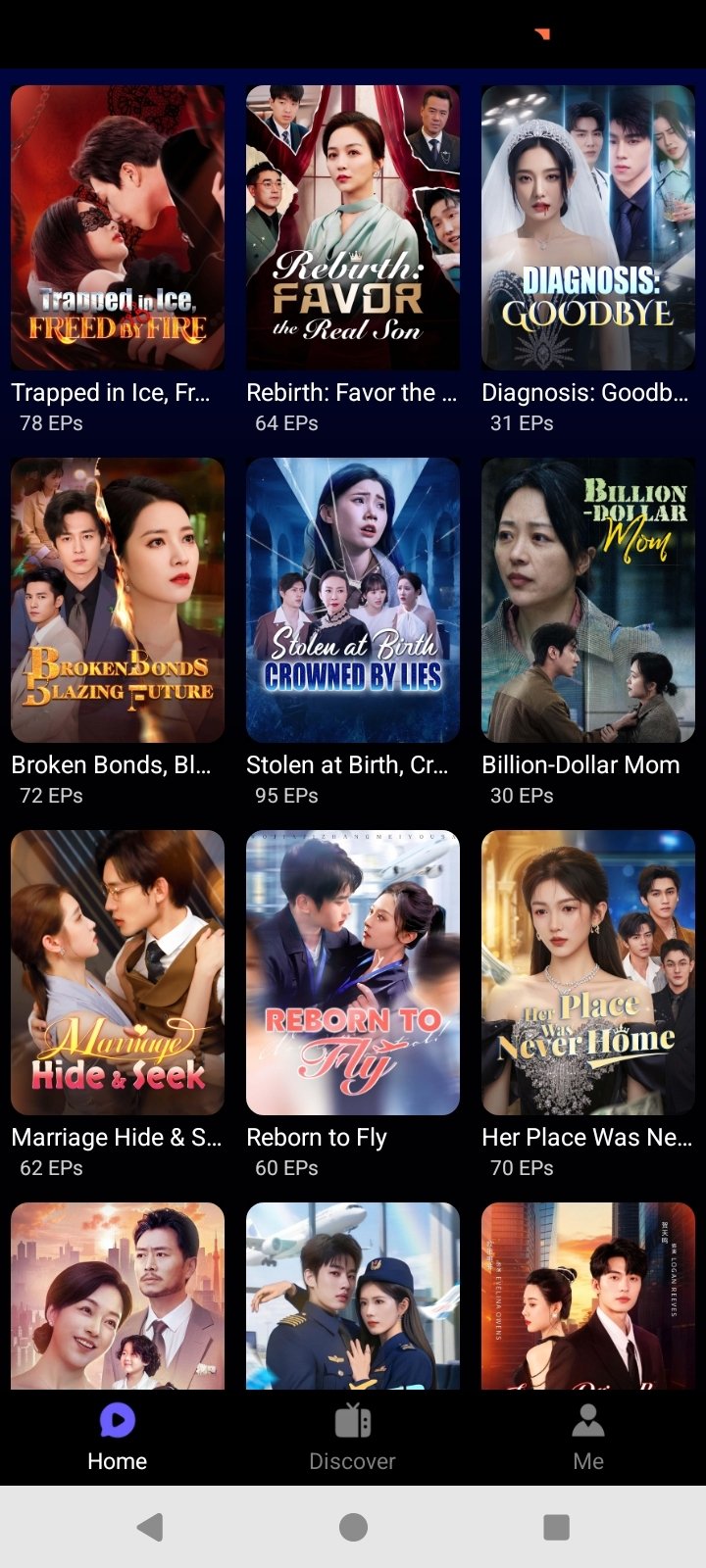
Task: Open Marriage Hide & Seek drama
Action: point(118,972)
